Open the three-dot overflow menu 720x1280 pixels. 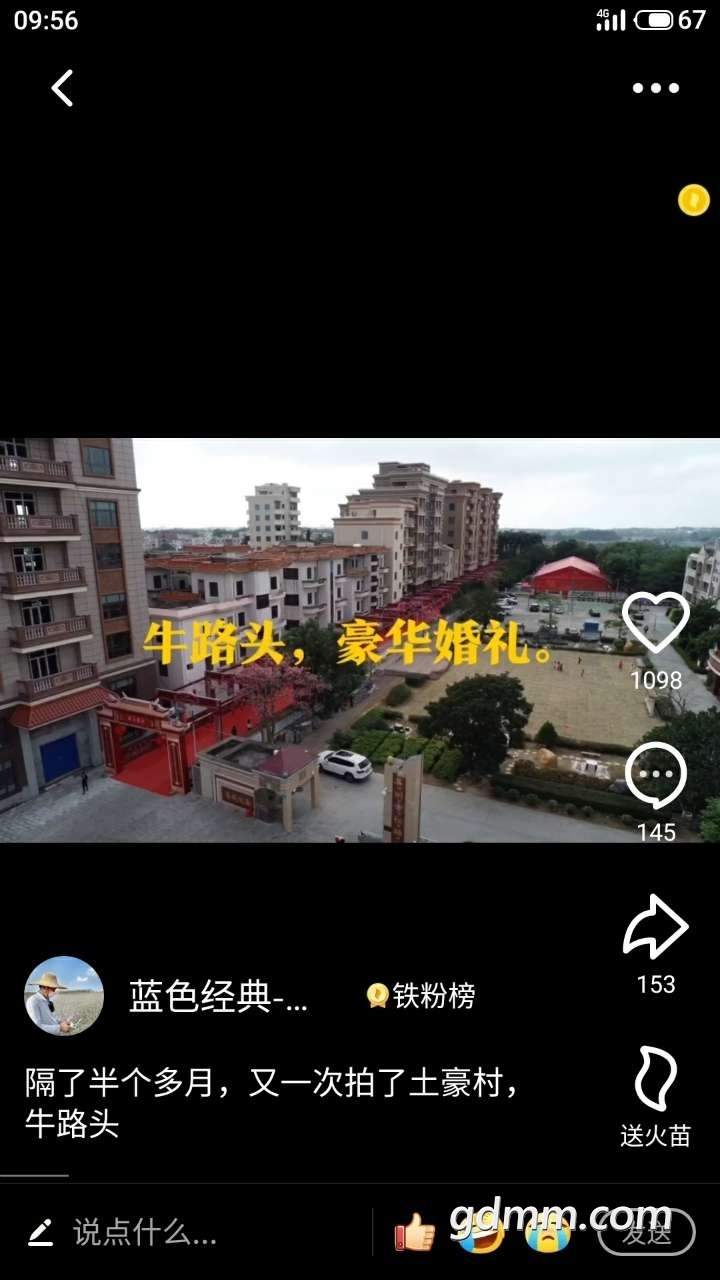(656, 88)
